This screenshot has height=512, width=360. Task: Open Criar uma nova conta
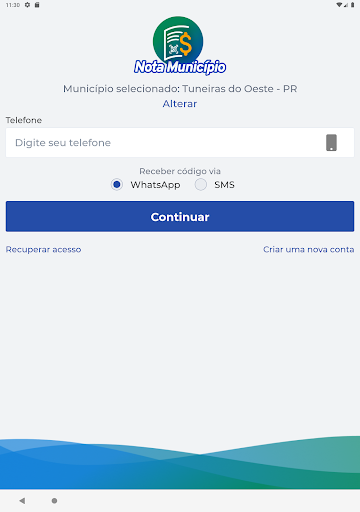point(308,249)
